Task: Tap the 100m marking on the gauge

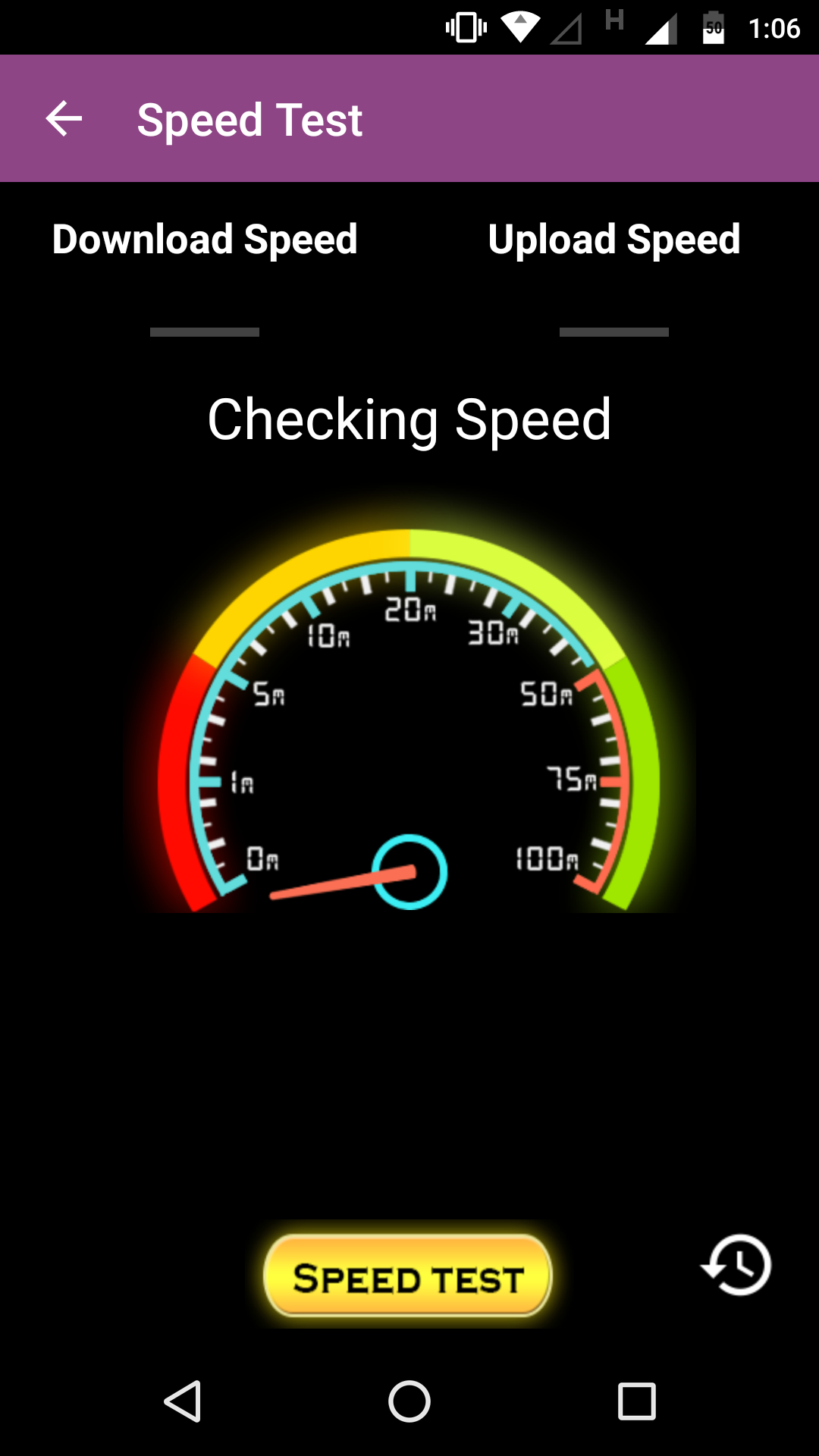Action: (x=547, y=857)
